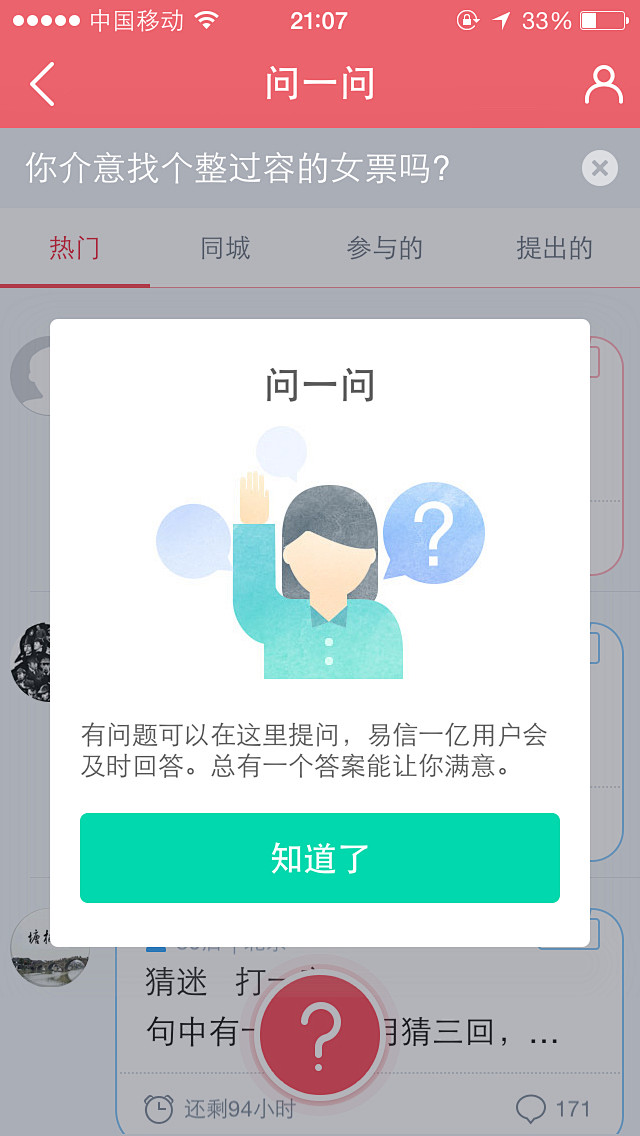Close the 整过容的女票 question banner
Viewport: 640px width, 1136px height.
tap(599, 168)
